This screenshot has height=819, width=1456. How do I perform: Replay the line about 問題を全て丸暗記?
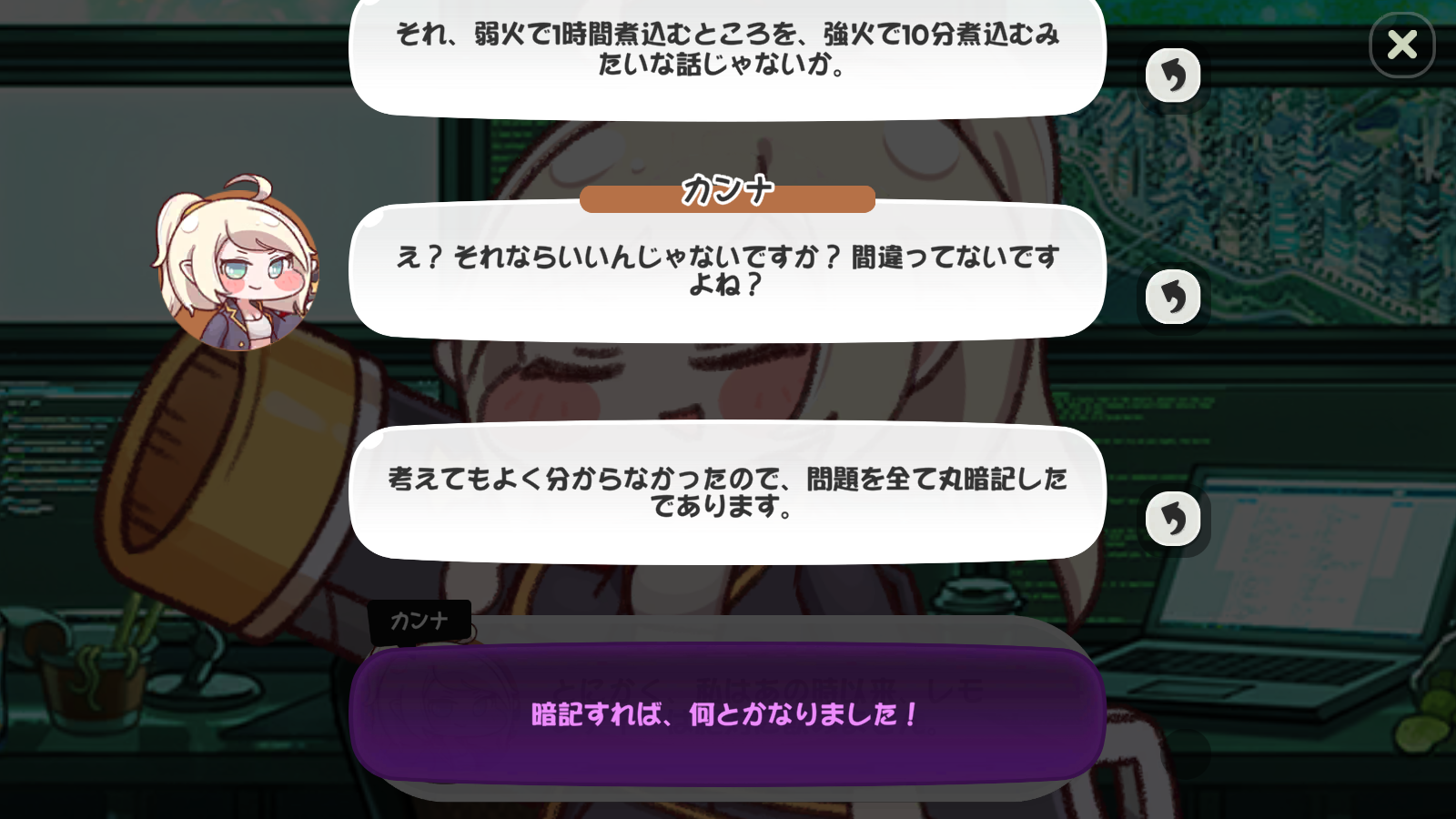[1172, 519]
